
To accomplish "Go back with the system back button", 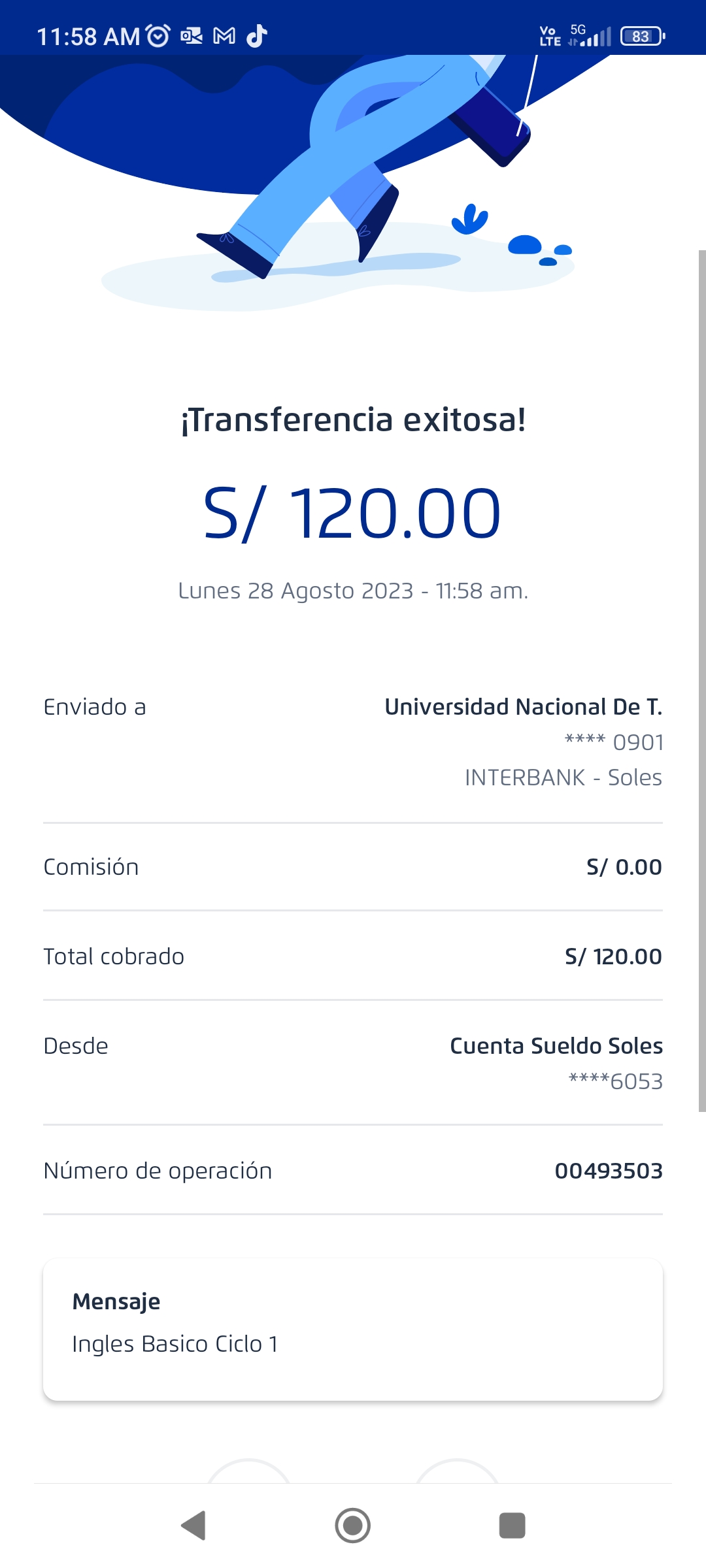I will (x=193, y=1526).
